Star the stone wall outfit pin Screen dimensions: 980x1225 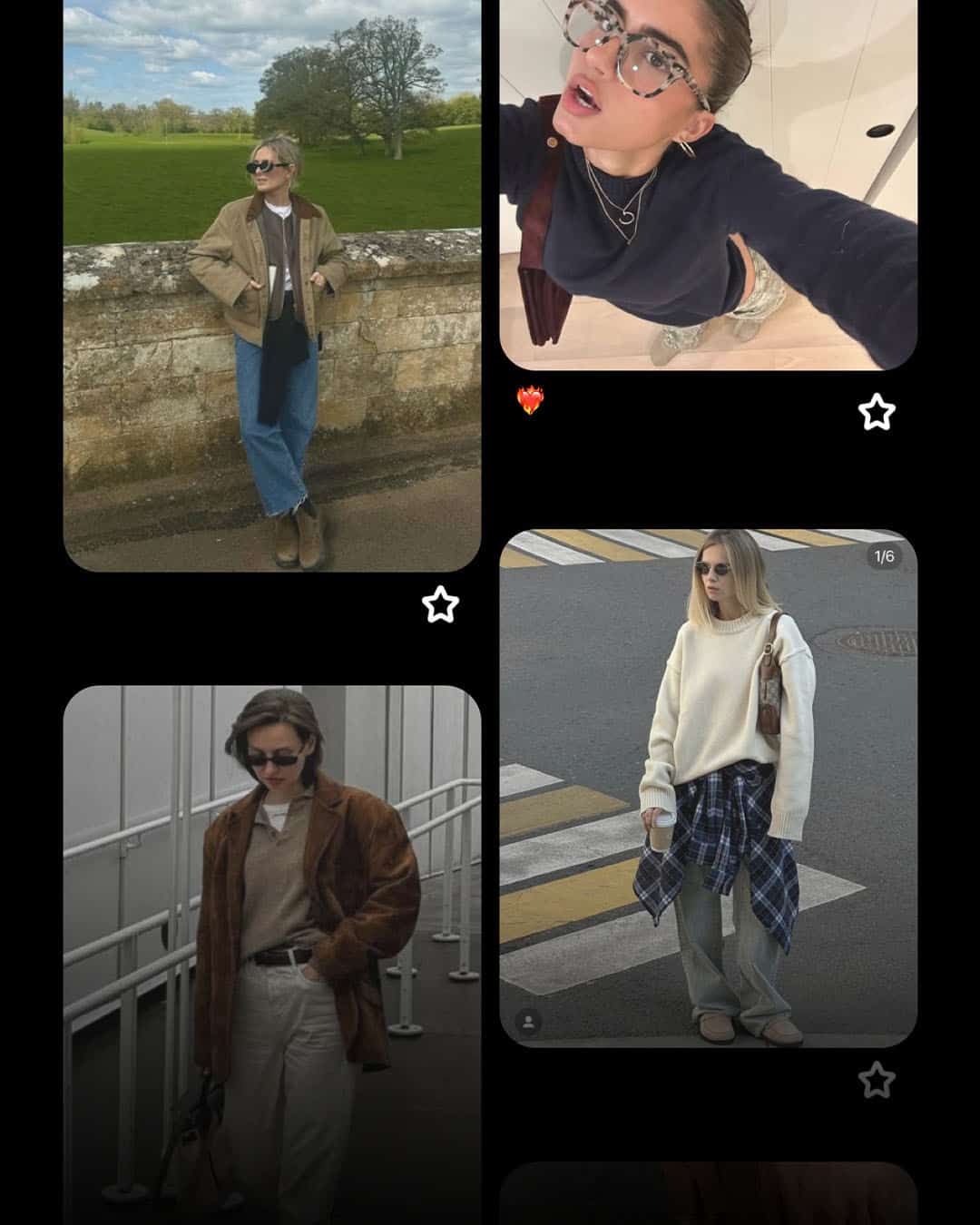[x=441, y=604]
